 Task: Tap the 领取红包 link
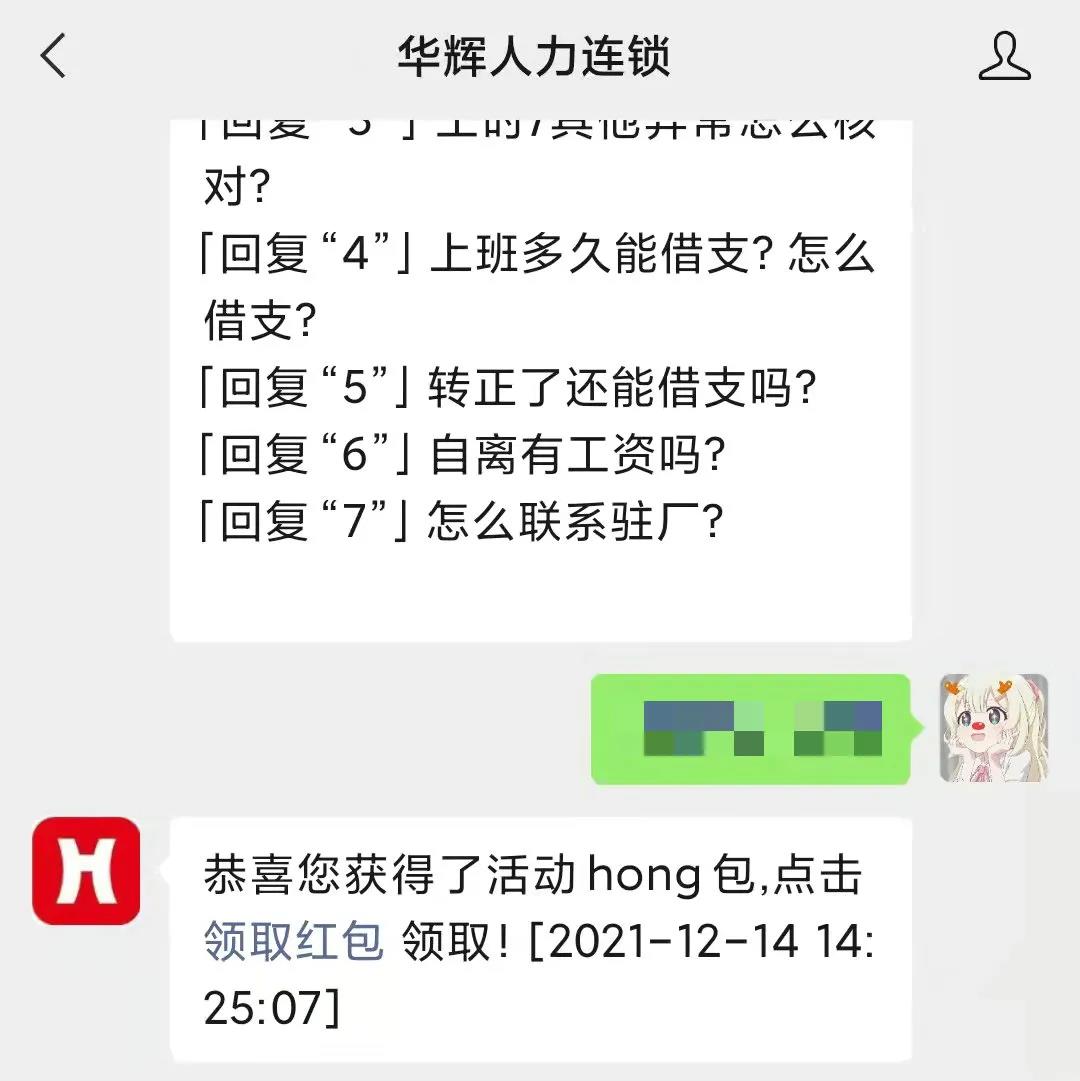(x=294, y=941)
